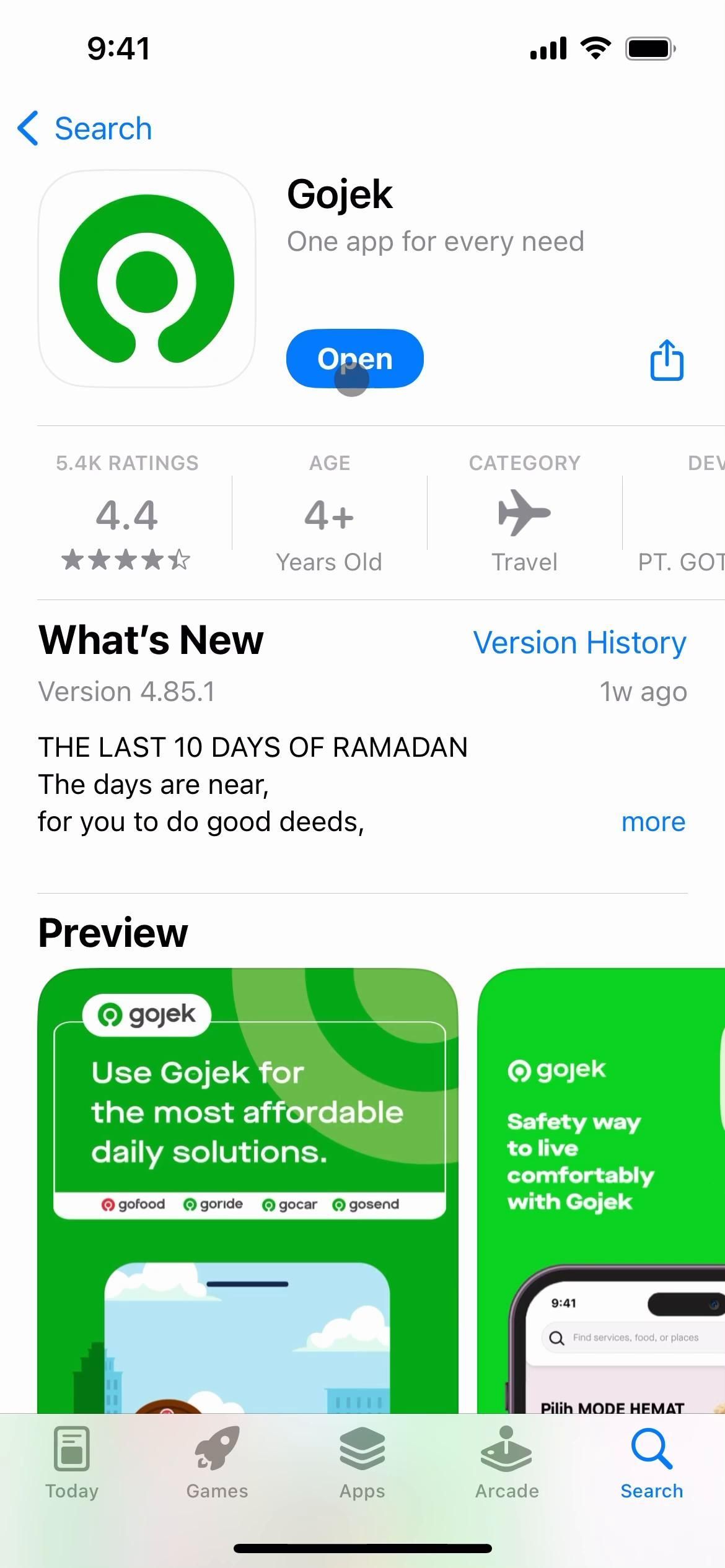Image resolution: width=725 pixels, height=1568 pixels.
Task: Open the Safety way preview screenshot
Action: click(x=601, y=1189)
